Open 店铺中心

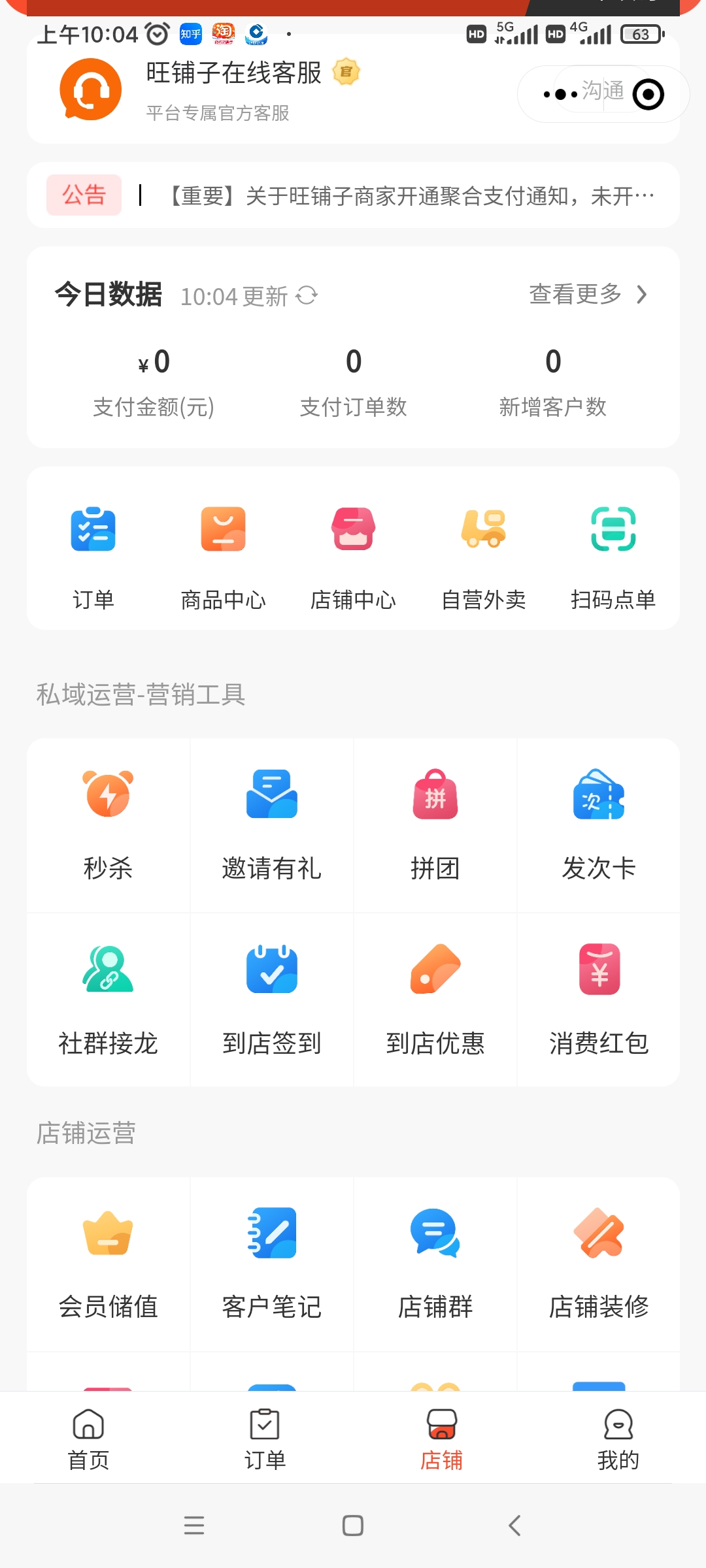(x=353, y=555)
